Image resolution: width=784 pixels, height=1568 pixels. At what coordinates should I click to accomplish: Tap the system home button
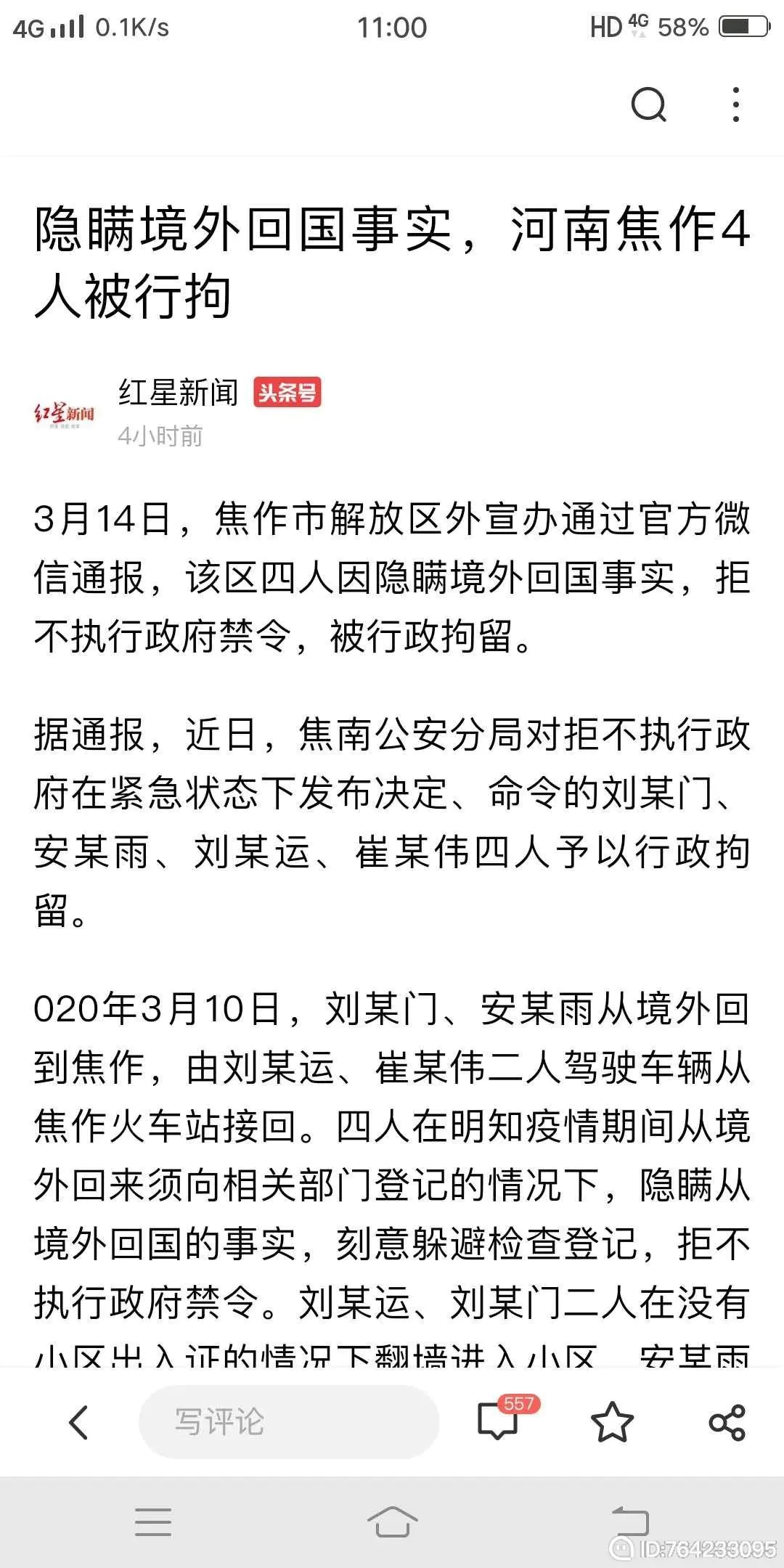pyautogui.click(x=392, y=1521)
